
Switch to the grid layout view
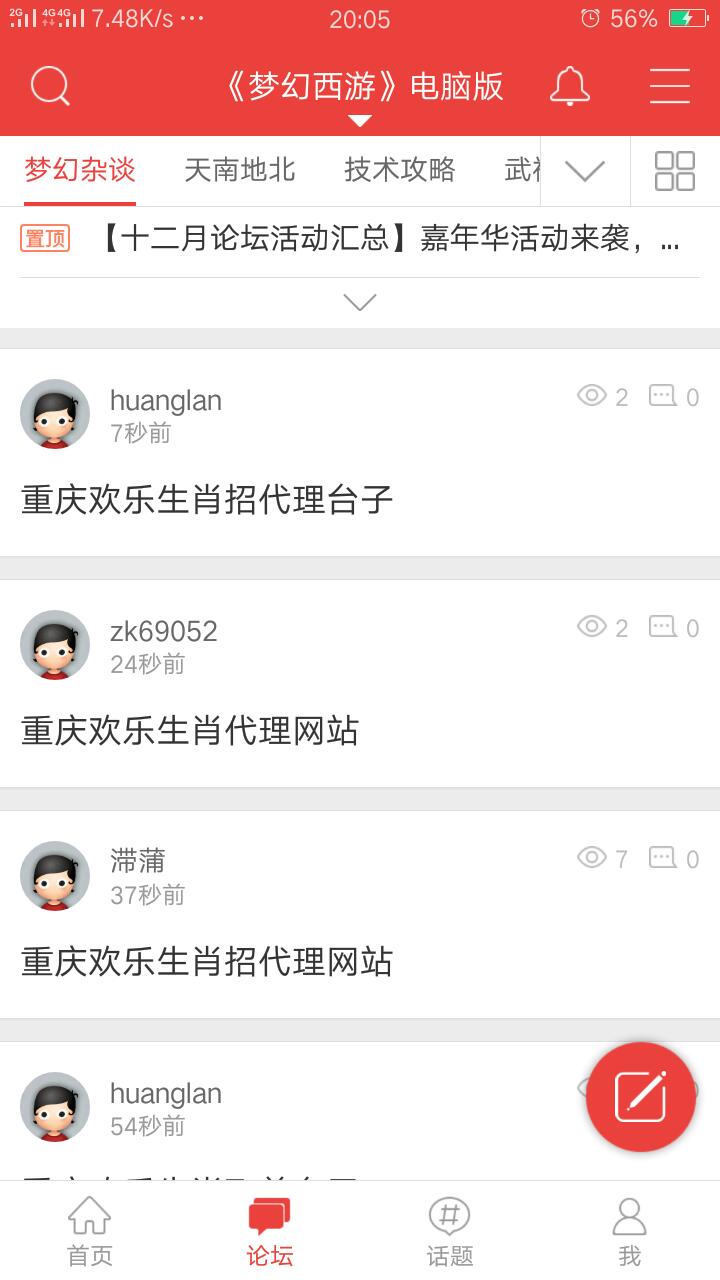(x=675, y=171)
